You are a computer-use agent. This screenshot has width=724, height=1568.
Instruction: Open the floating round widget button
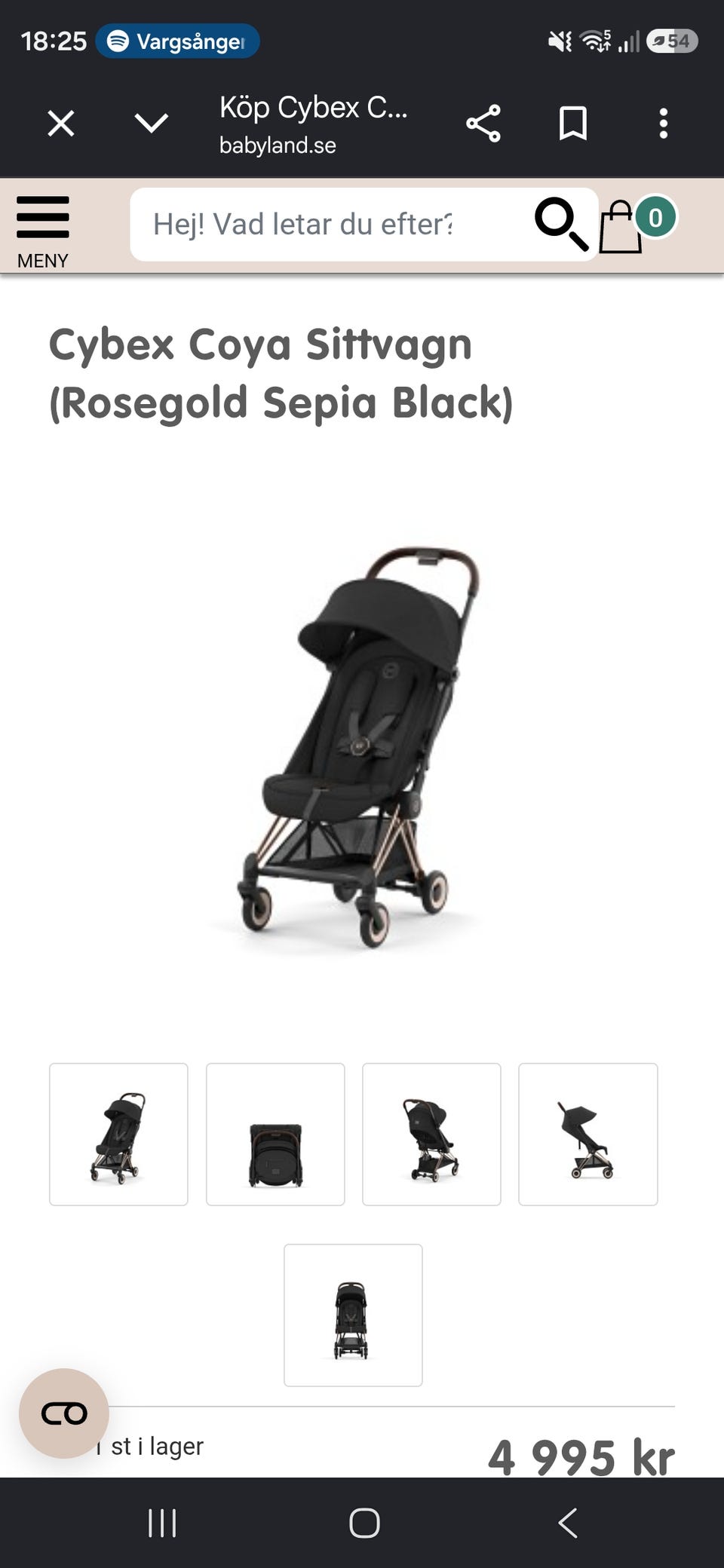click(64, 1413)
